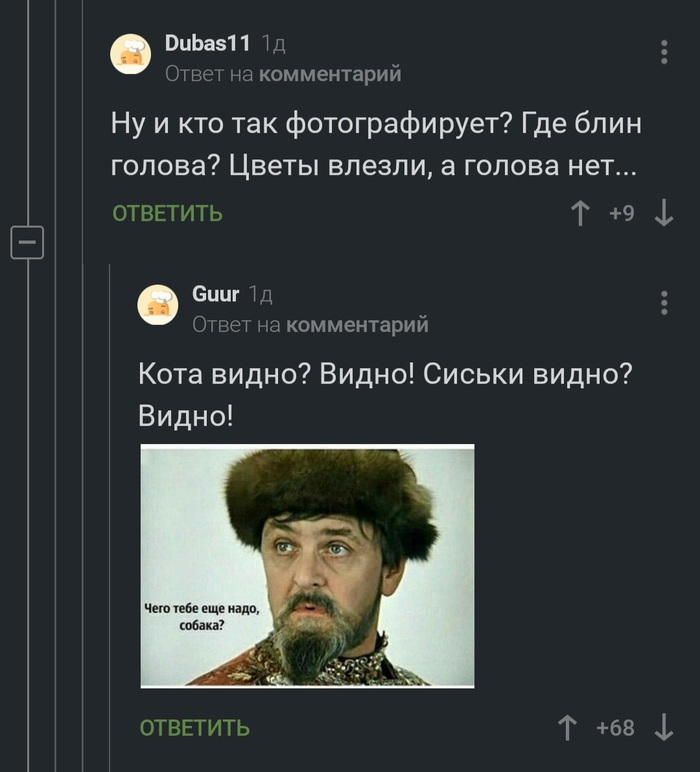Reply to Guur's comment

(x=194, y=728)
